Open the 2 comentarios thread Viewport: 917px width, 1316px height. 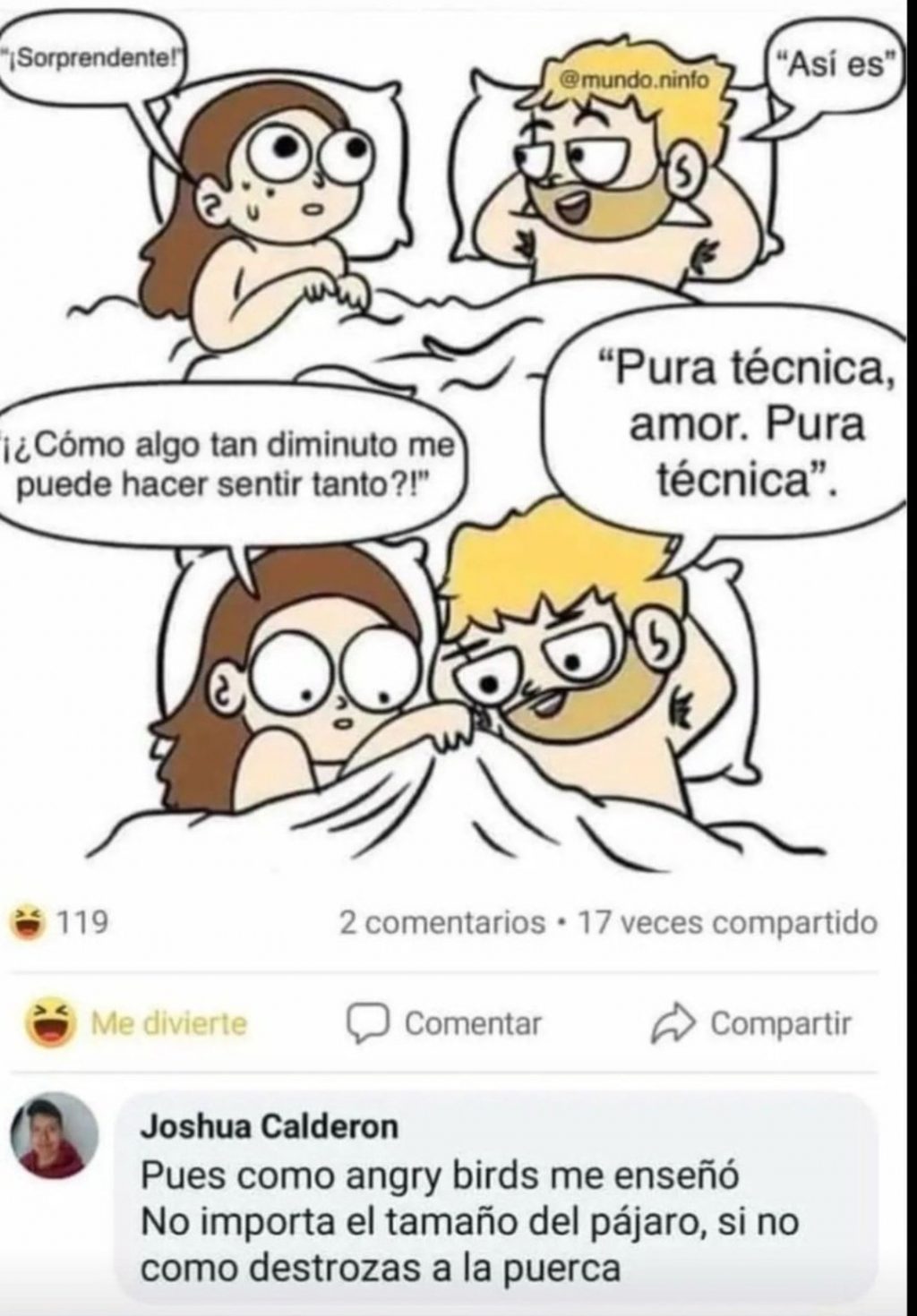pos(441,921)
